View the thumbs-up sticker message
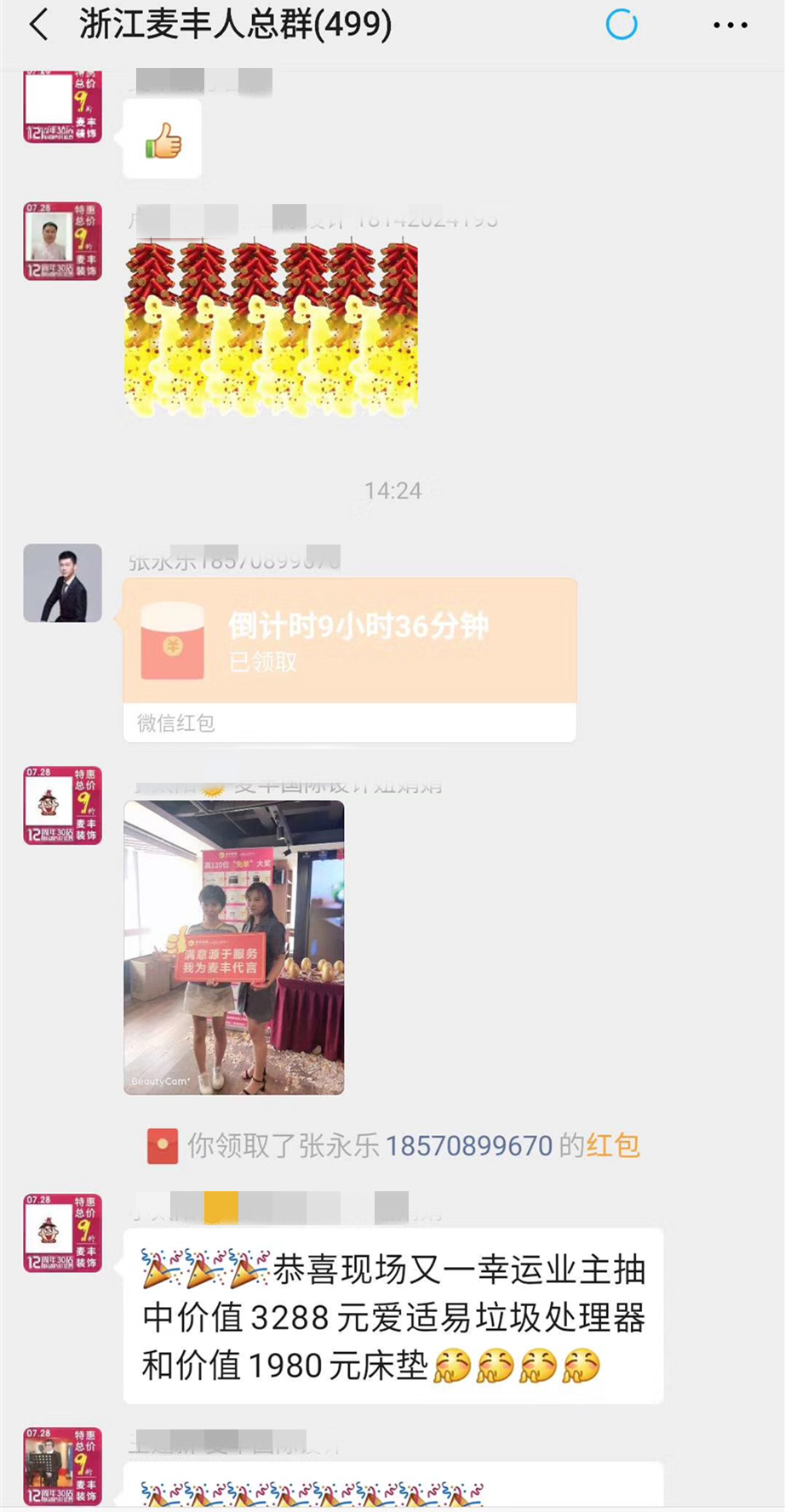The width and height of the screenshot is (785, 1512). click(163, 140)
